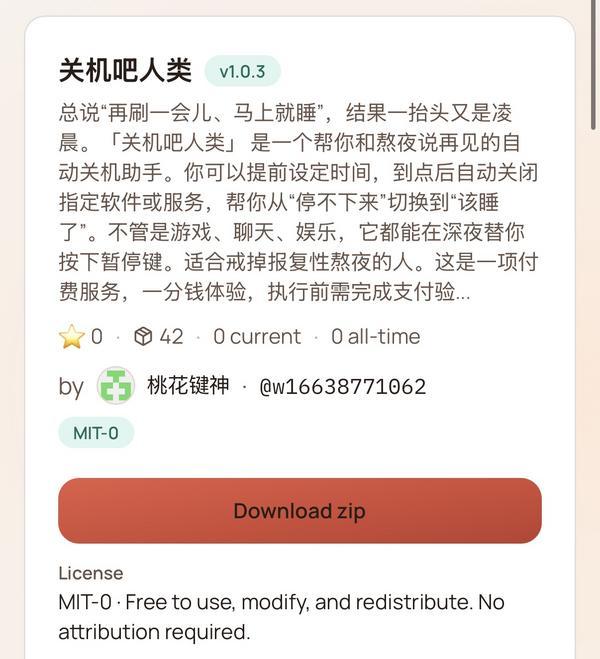
Task: Tap the MIT-0 license chip
Action: pos(96,432)
